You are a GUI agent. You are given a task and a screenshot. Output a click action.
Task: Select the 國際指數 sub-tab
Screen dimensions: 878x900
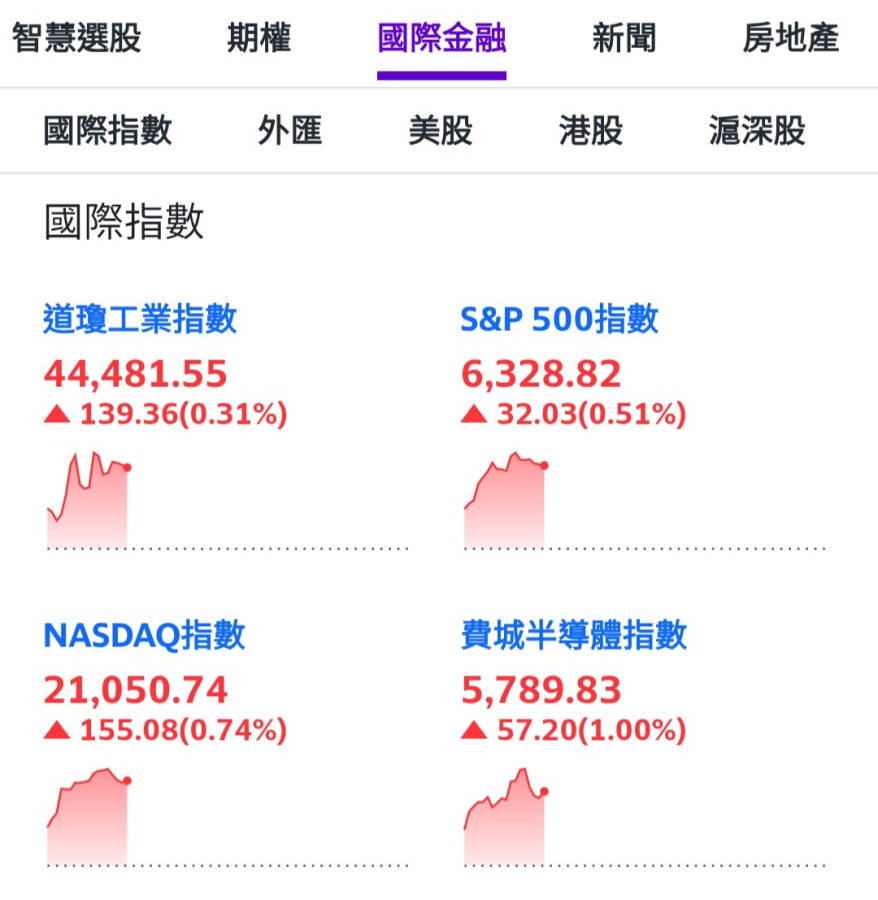tap(108, 130)
